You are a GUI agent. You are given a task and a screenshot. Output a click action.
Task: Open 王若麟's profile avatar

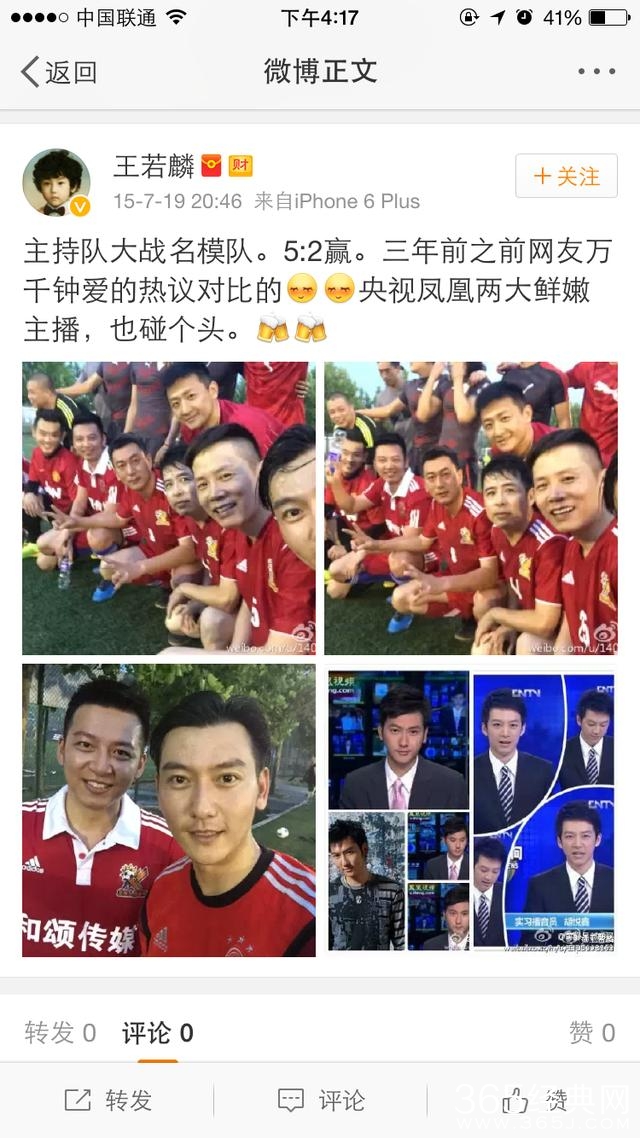[x=57, y=183]
